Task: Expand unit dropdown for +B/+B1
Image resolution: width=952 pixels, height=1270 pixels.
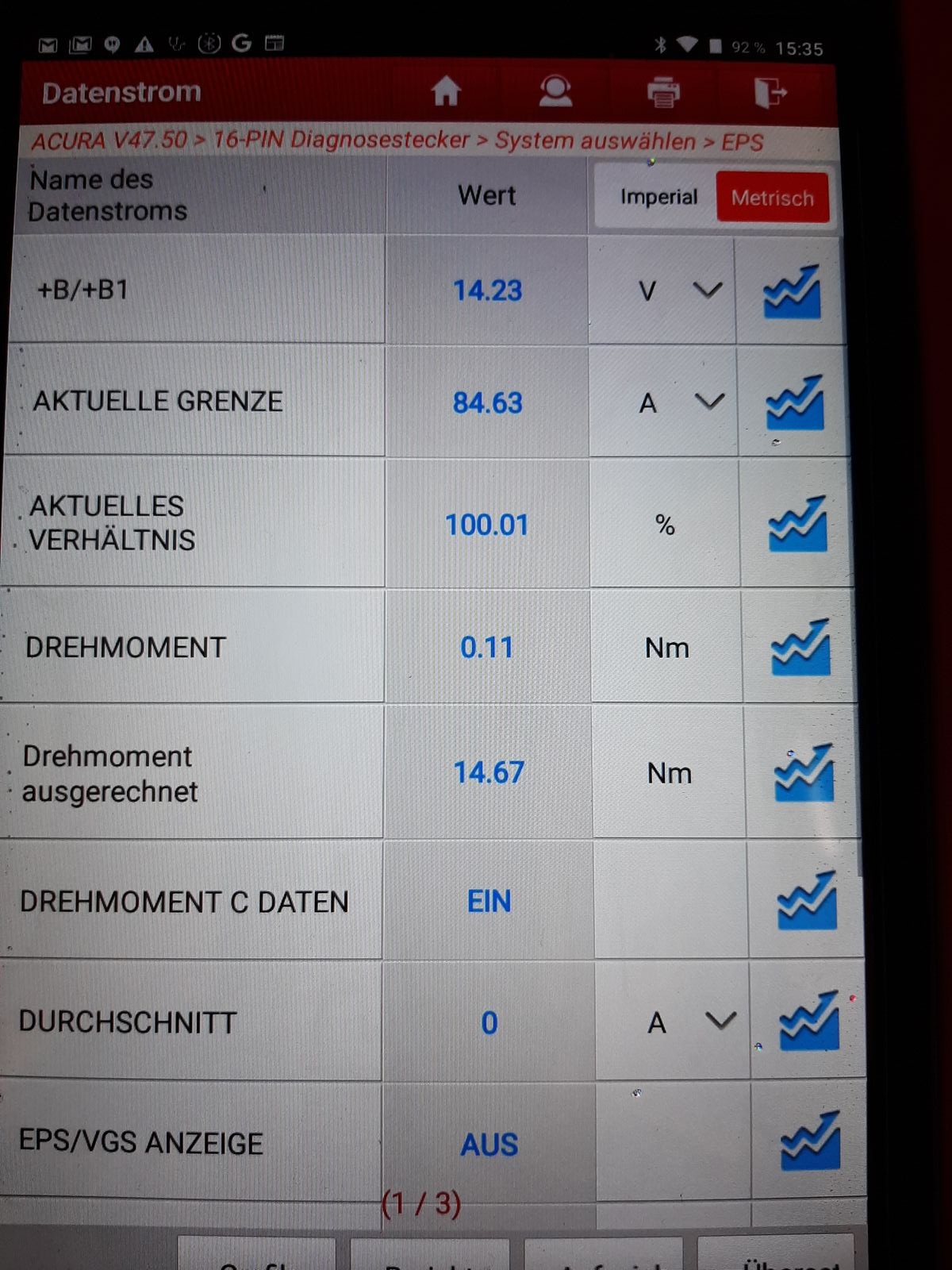Action: tap(708, 290)
